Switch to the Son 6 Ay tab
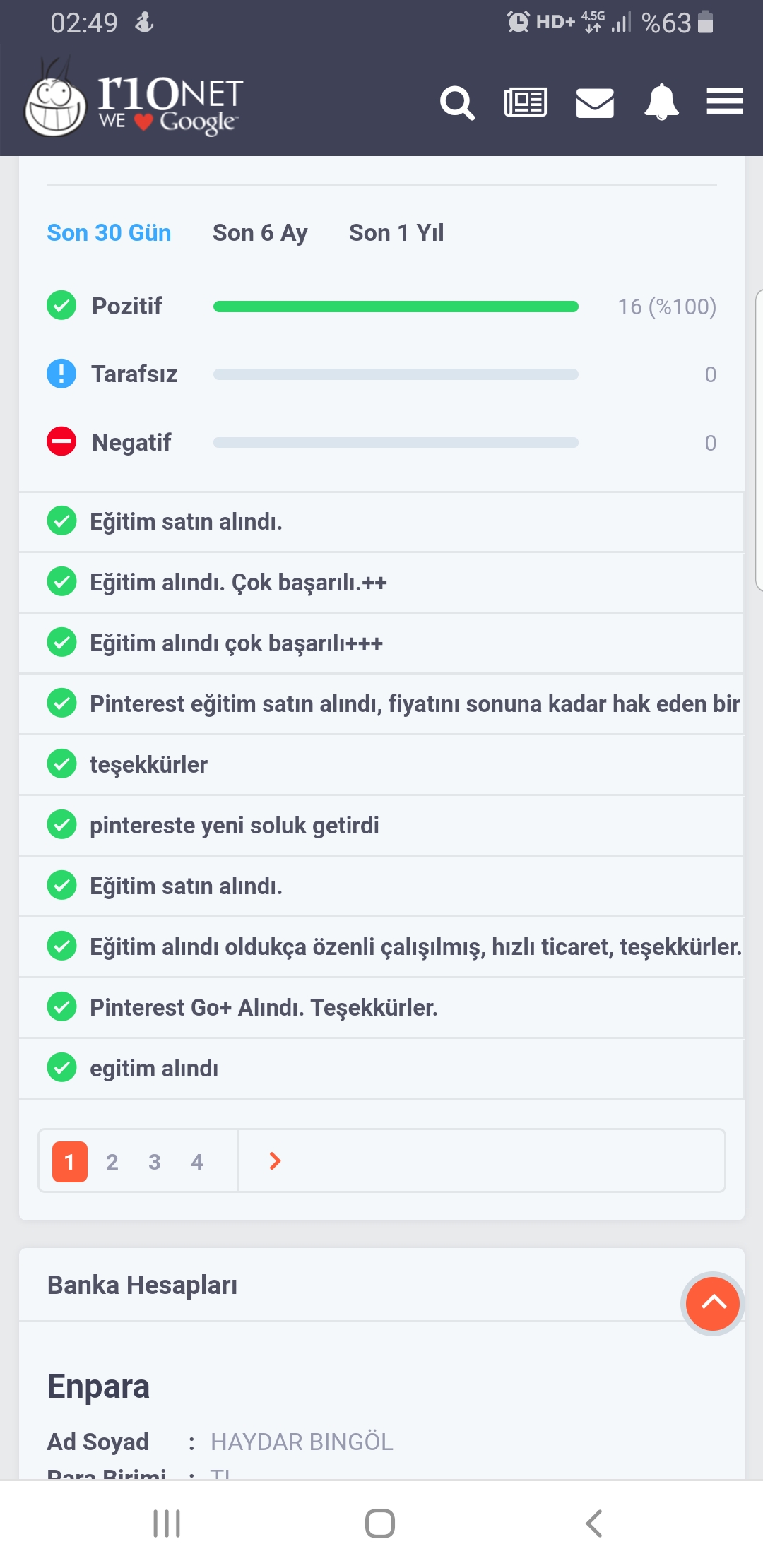763x1568 pixels. click(x=260, y=232)
